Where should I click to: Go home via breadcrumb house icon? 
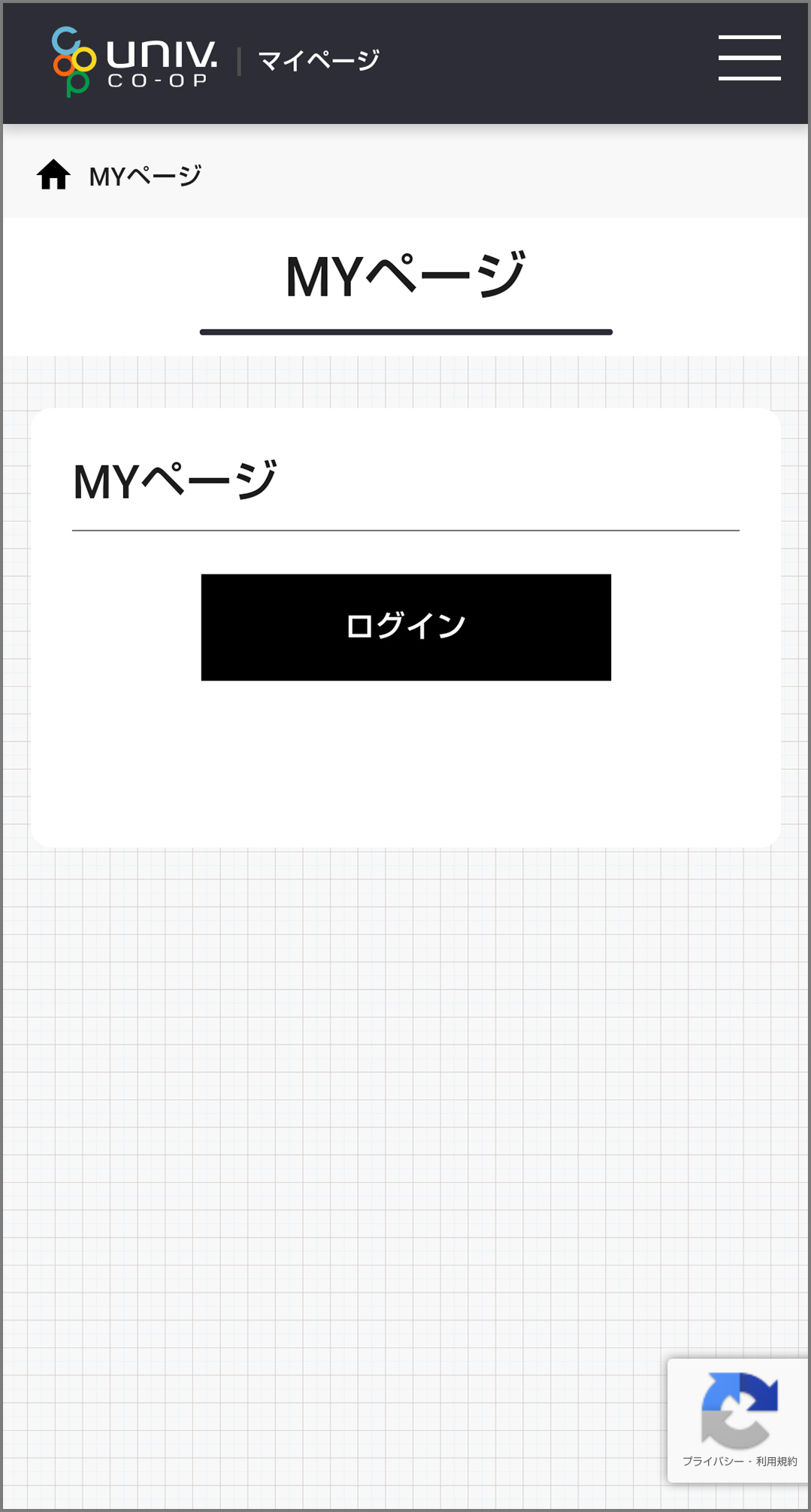pos(53,174)
